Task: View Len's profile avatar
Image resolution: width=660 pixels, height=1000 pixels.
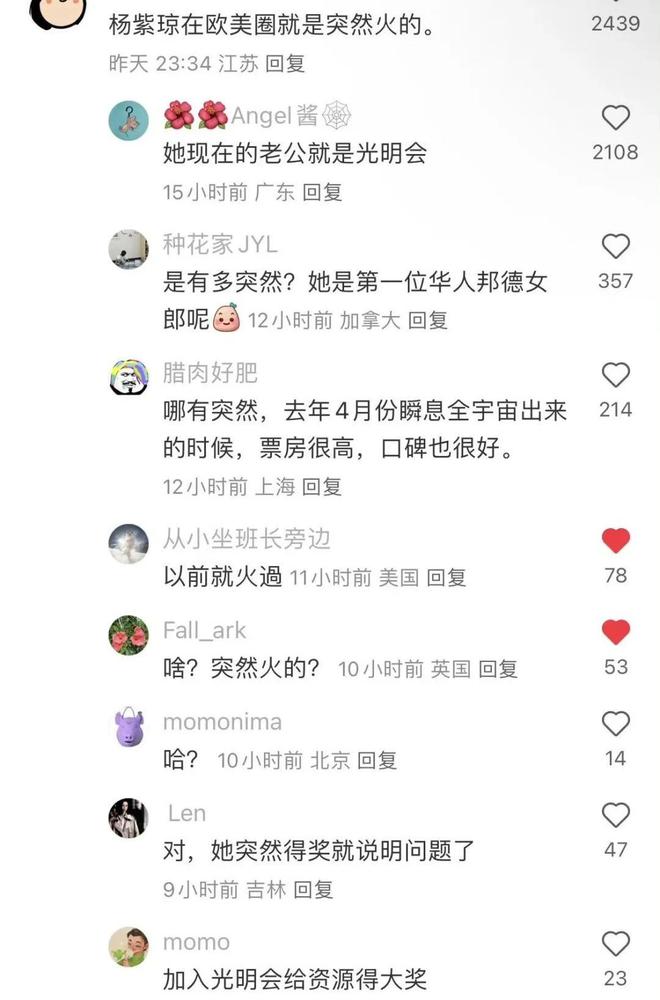Action: 128,818
